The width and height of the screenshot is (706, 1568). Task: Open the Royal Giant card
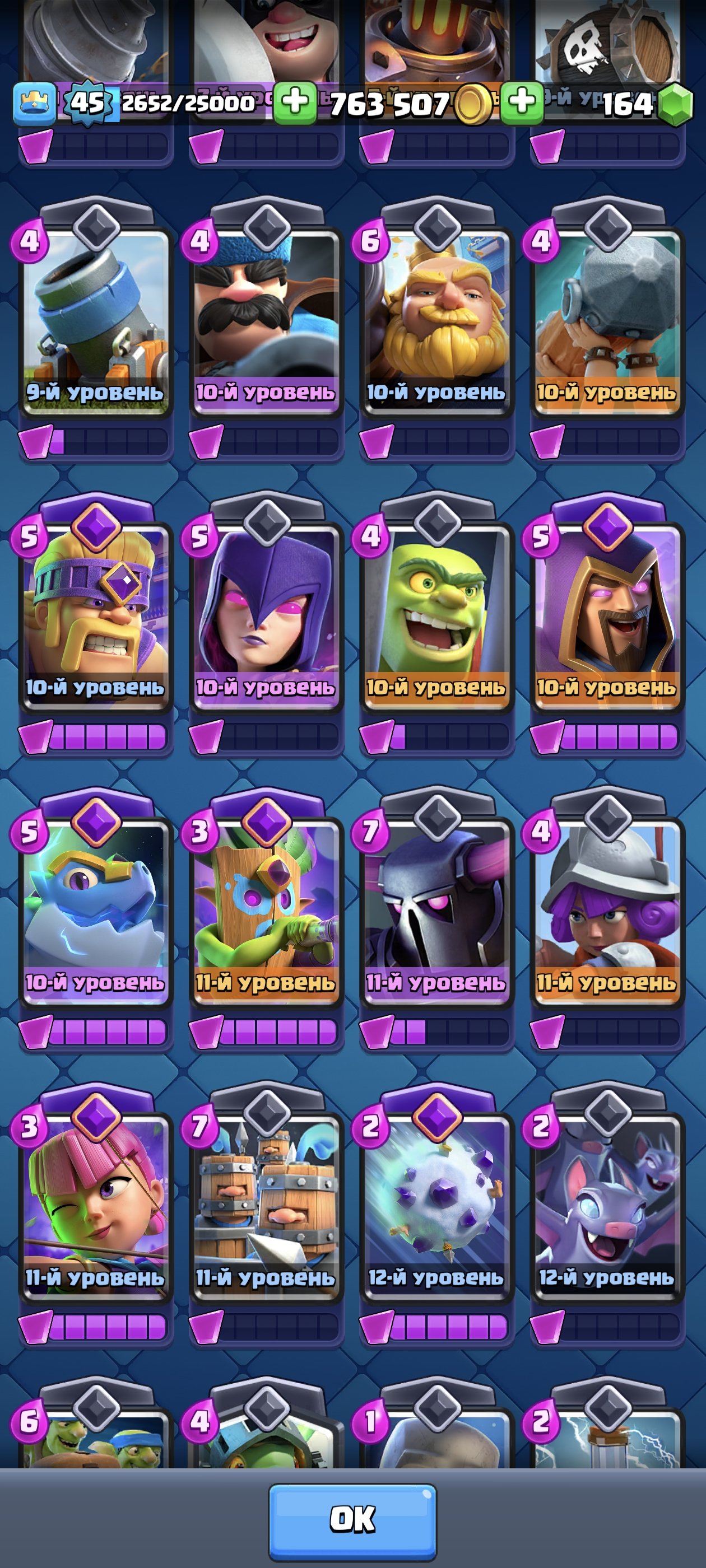tap(436, 323)
